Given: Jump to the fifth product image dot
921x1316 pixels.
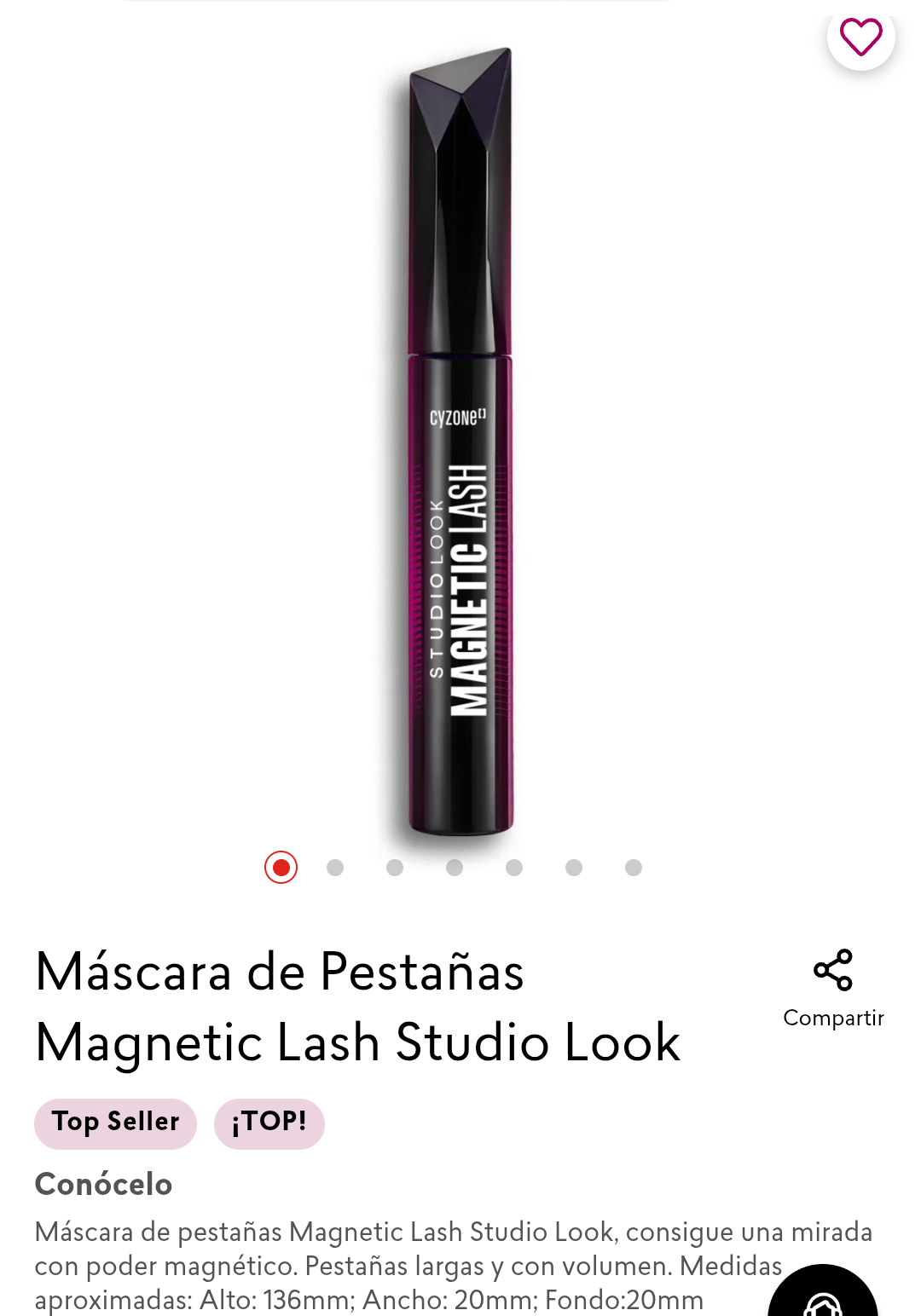Looking at the screenshot, I should (514, 867).
